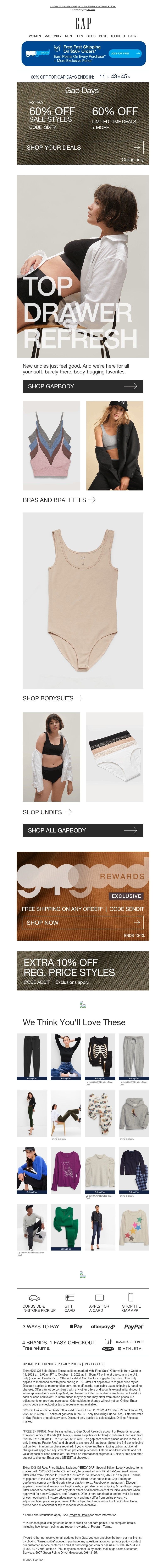
Task: Tap the SHOP GAPBODY button
Action: pyautogui.click(x=83, y=386)
